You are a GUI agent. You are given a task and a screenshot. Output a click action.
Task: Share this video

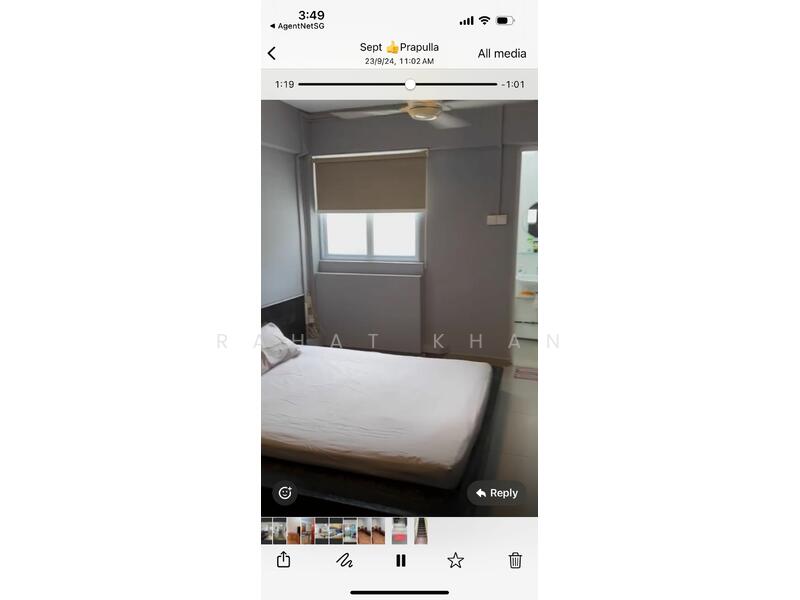[283, 560]
